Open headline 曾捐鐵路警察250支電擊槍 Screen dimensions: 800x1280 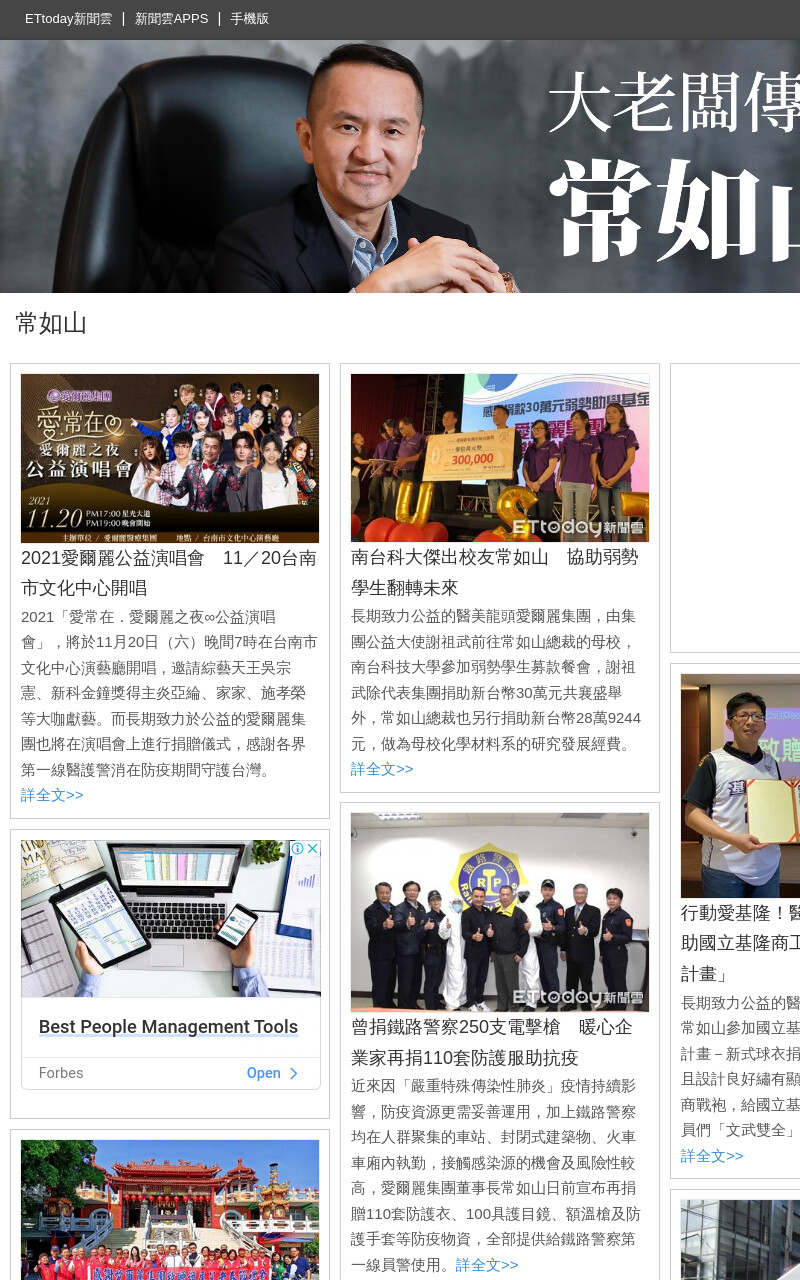(x=492, y=1043)
